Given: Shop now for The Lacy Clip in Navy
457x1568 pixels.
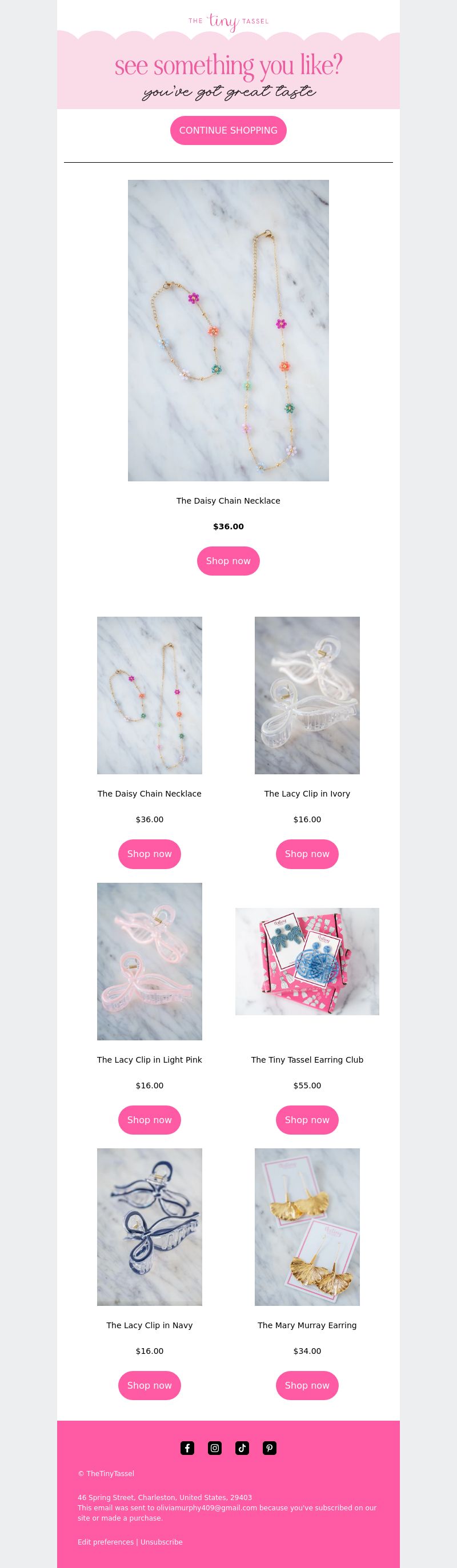Looking at the screenshot, I should pos(149,1385).
